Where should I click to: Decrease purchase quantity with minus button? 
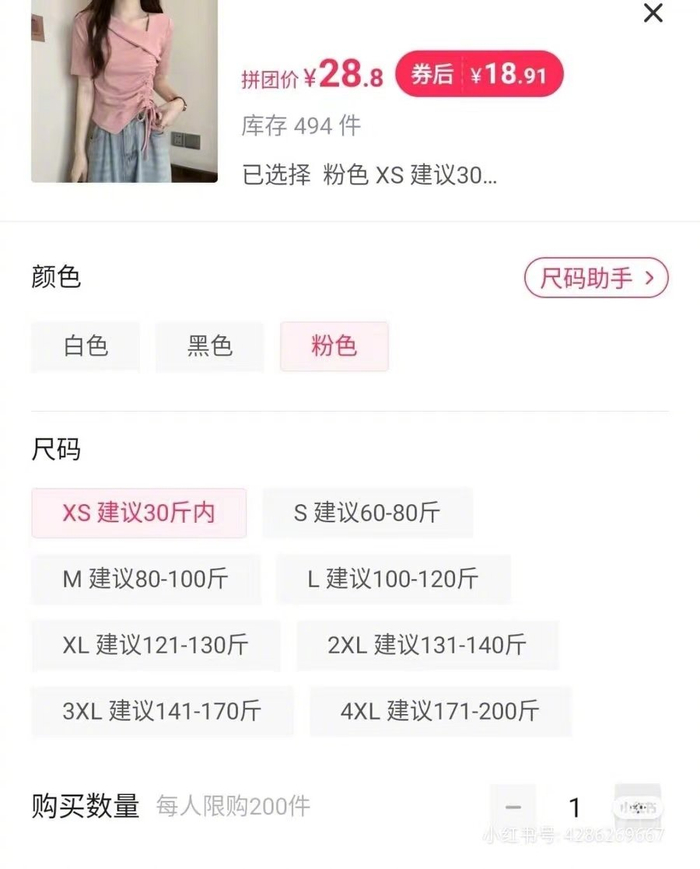coord(513,807)
